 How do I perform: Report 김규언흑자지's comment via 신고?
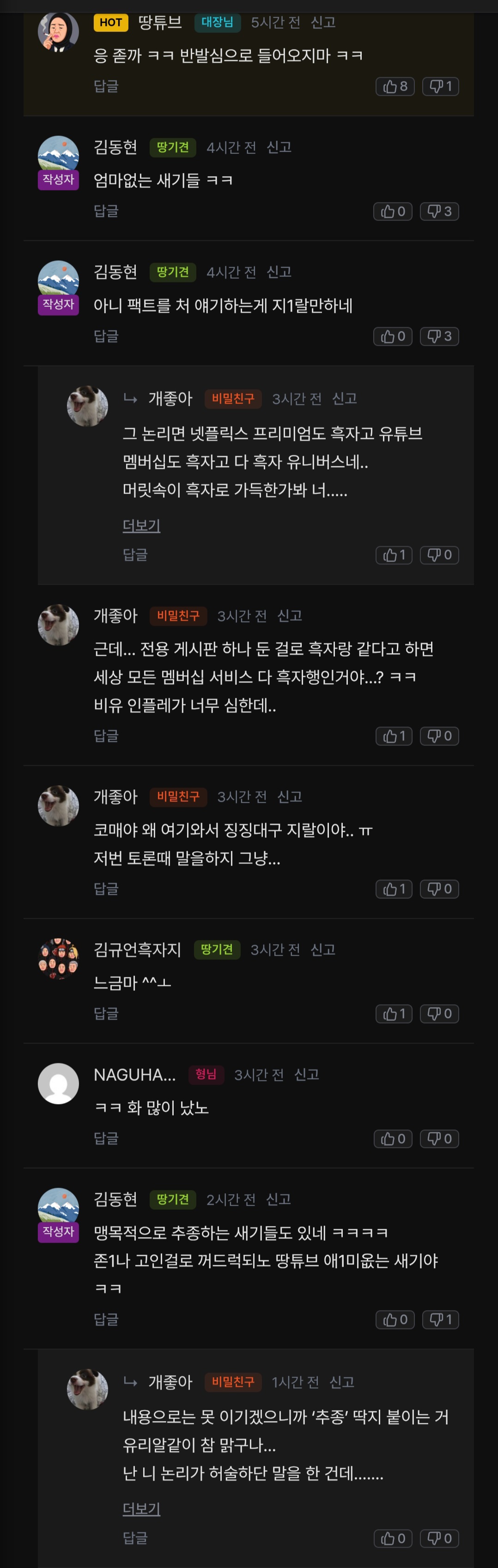pos(322,950)
